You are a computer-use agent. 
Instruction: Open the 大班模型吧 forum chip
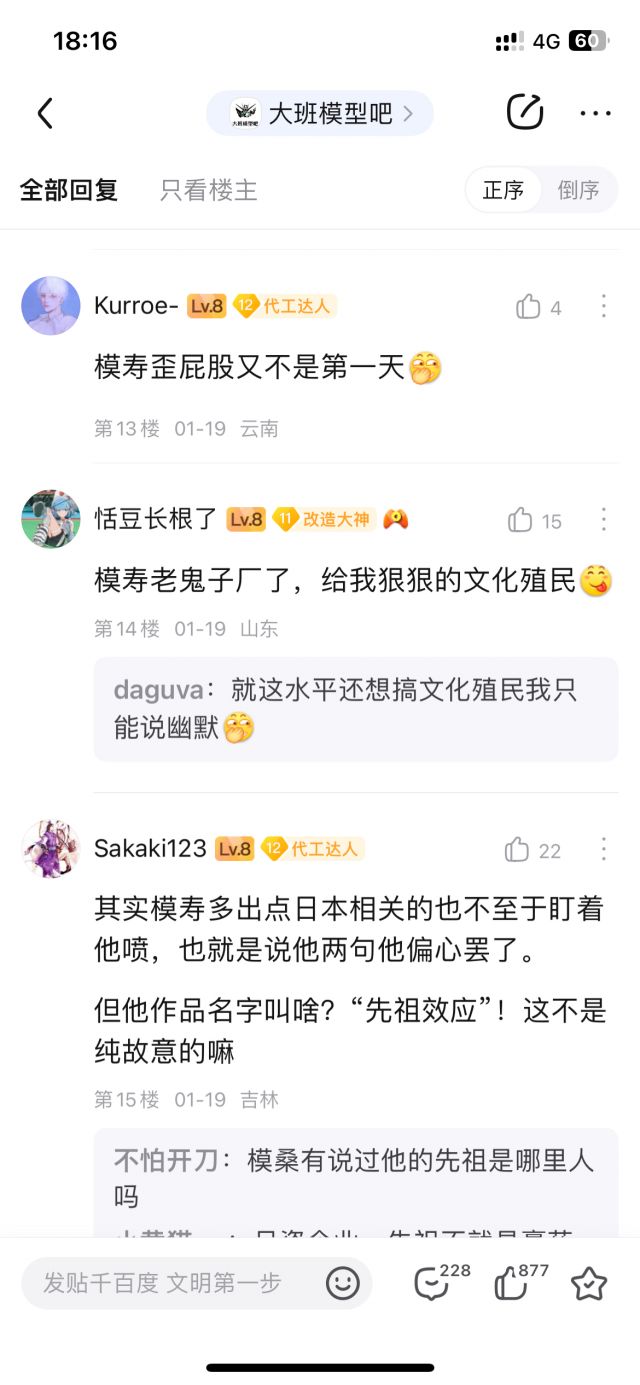[320, 113]
